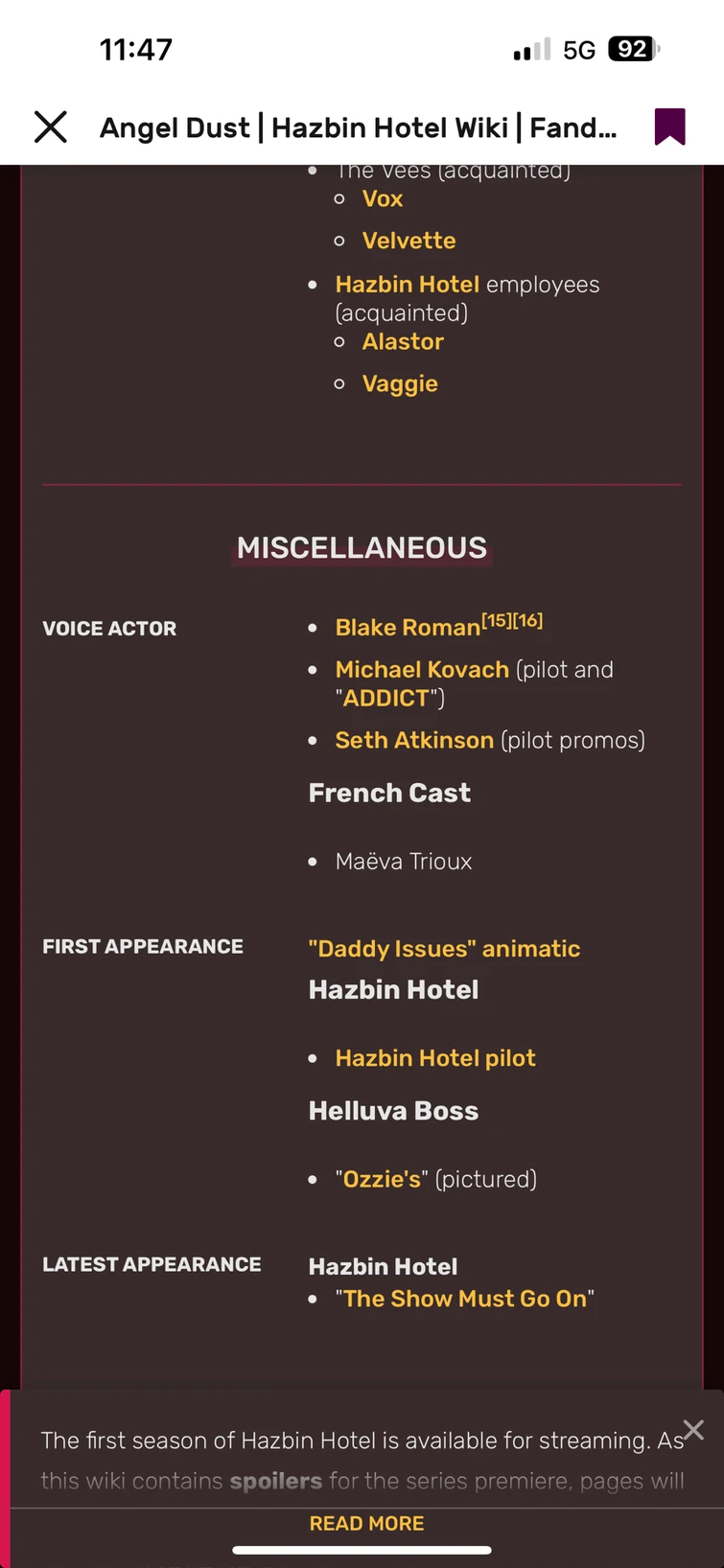The height and width of the screenshot is (1568, 724).
Task: Open the Vaggie character link
Action: (400, 383)
